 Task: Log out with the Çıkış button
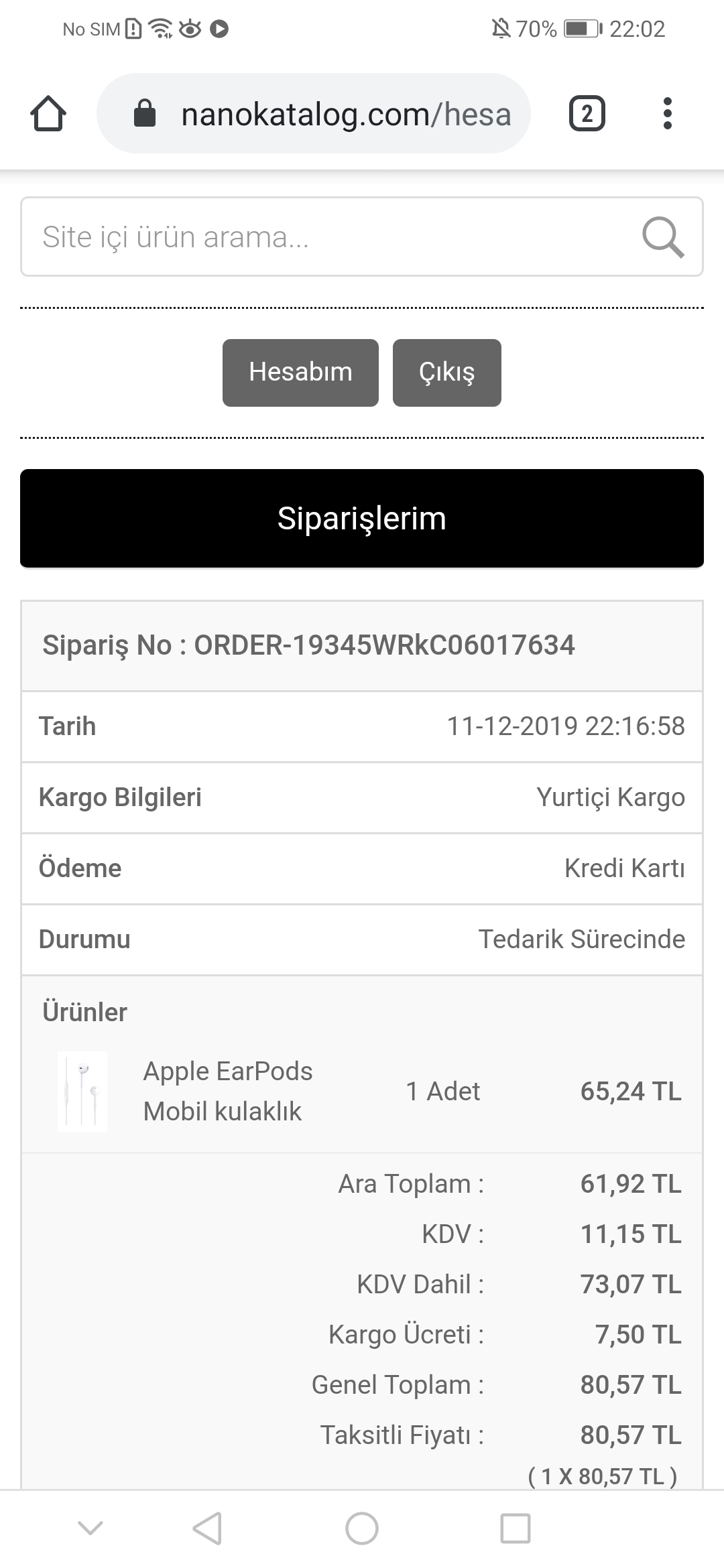point(446,373)
